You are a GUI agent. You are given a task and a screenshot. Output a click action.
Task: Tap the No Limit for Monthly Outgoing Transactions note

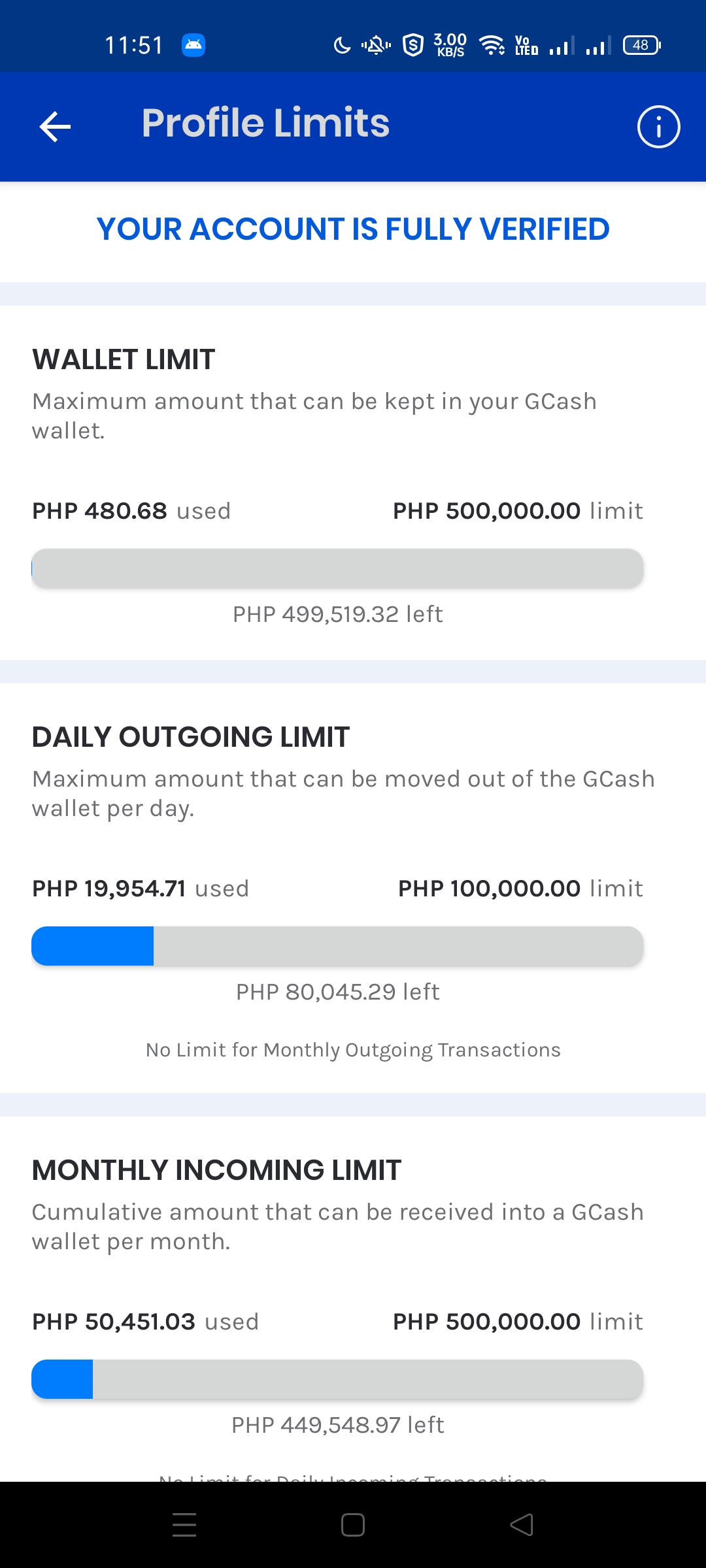tap(353, 1050)
